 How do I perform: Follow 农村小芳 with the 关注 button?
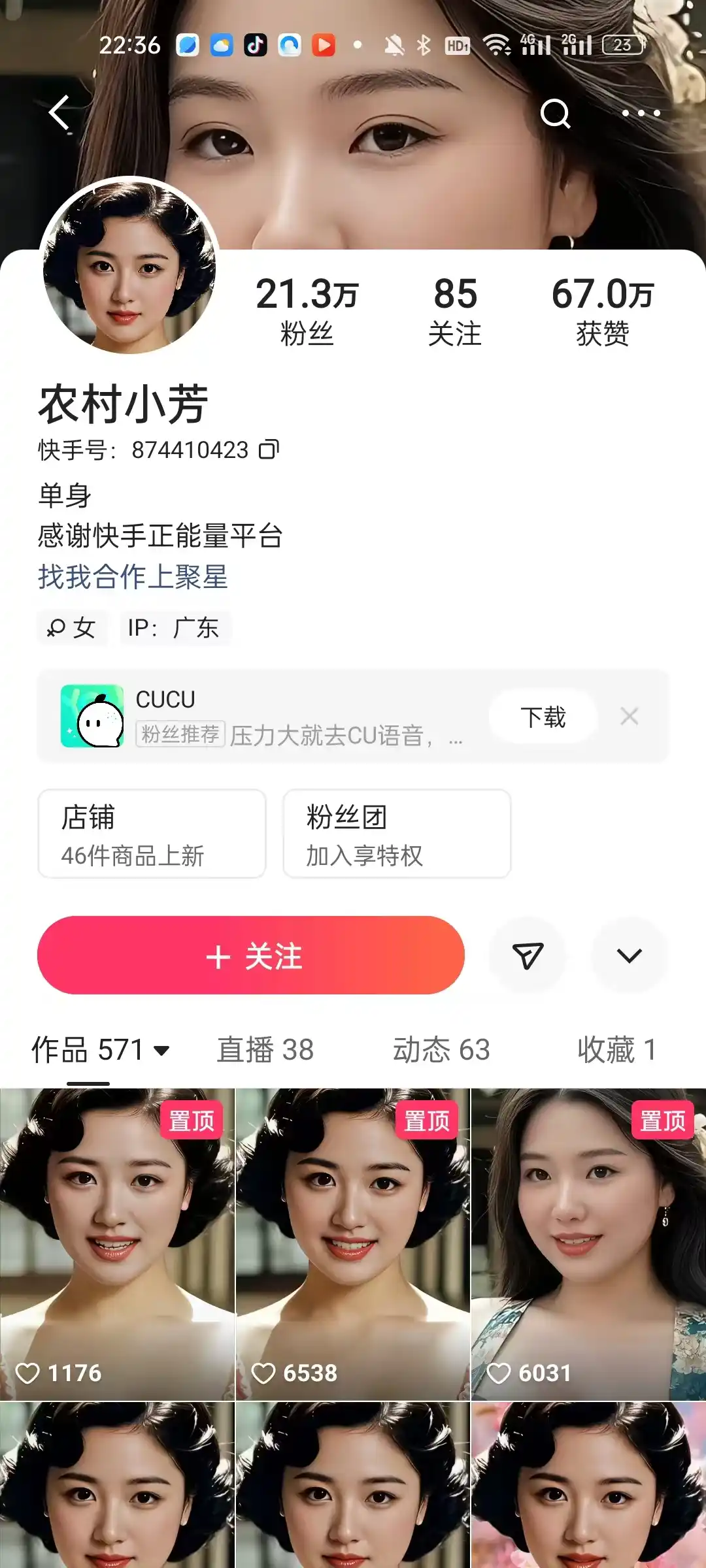click(x=251, y=955)
